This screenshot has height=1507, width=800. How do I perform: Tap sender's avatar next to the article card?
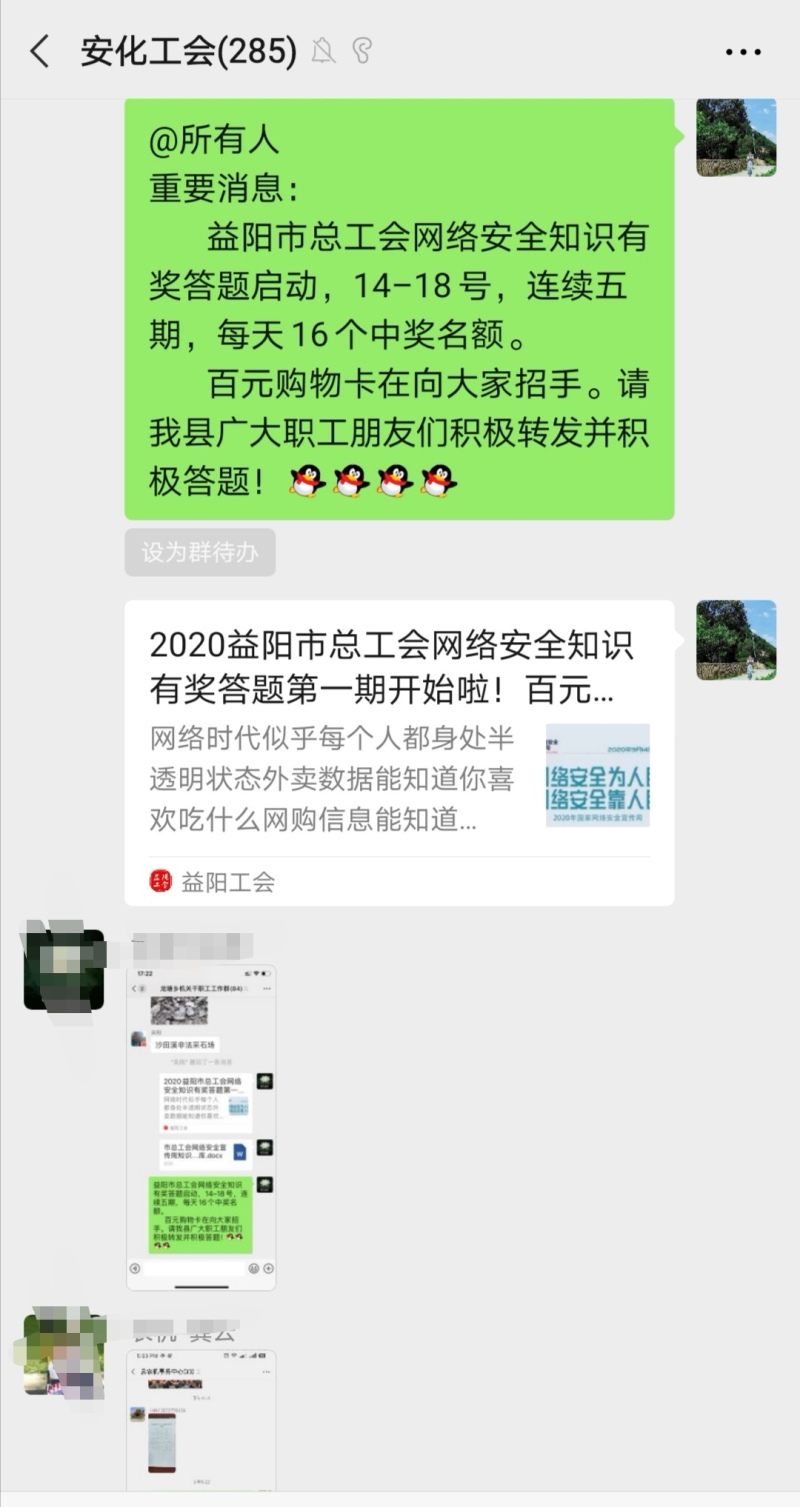click(736, 640)
